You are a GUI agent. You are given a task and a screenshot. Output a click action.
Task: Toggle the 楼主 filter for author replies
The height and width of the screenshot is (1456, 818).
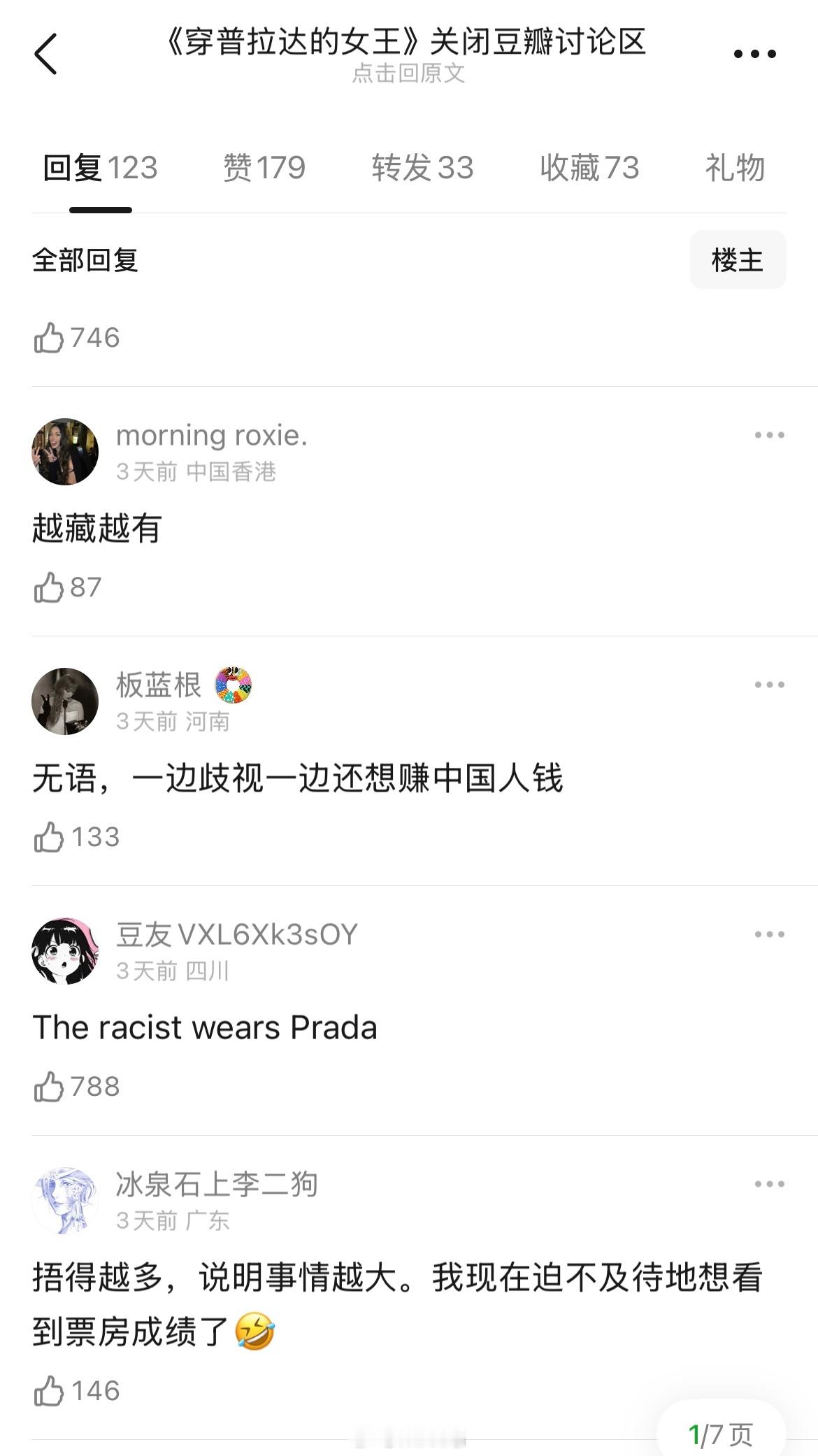pos(738,259)
